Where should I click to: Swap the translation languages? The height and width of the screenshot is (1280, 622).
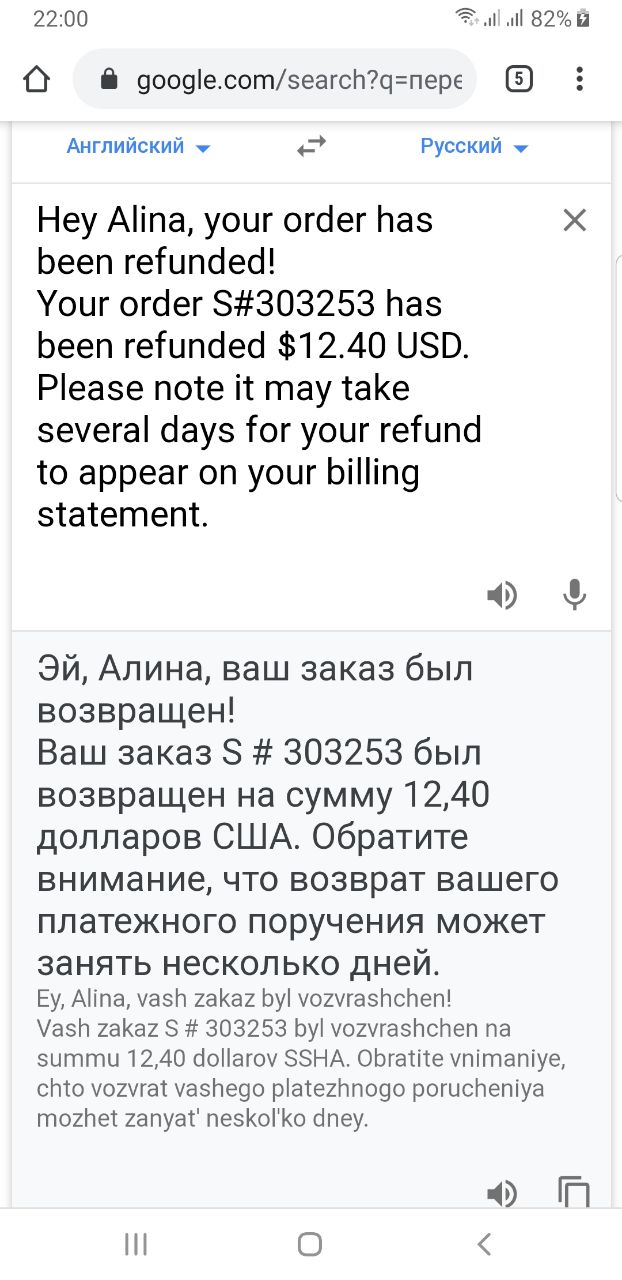click(312, 146)
